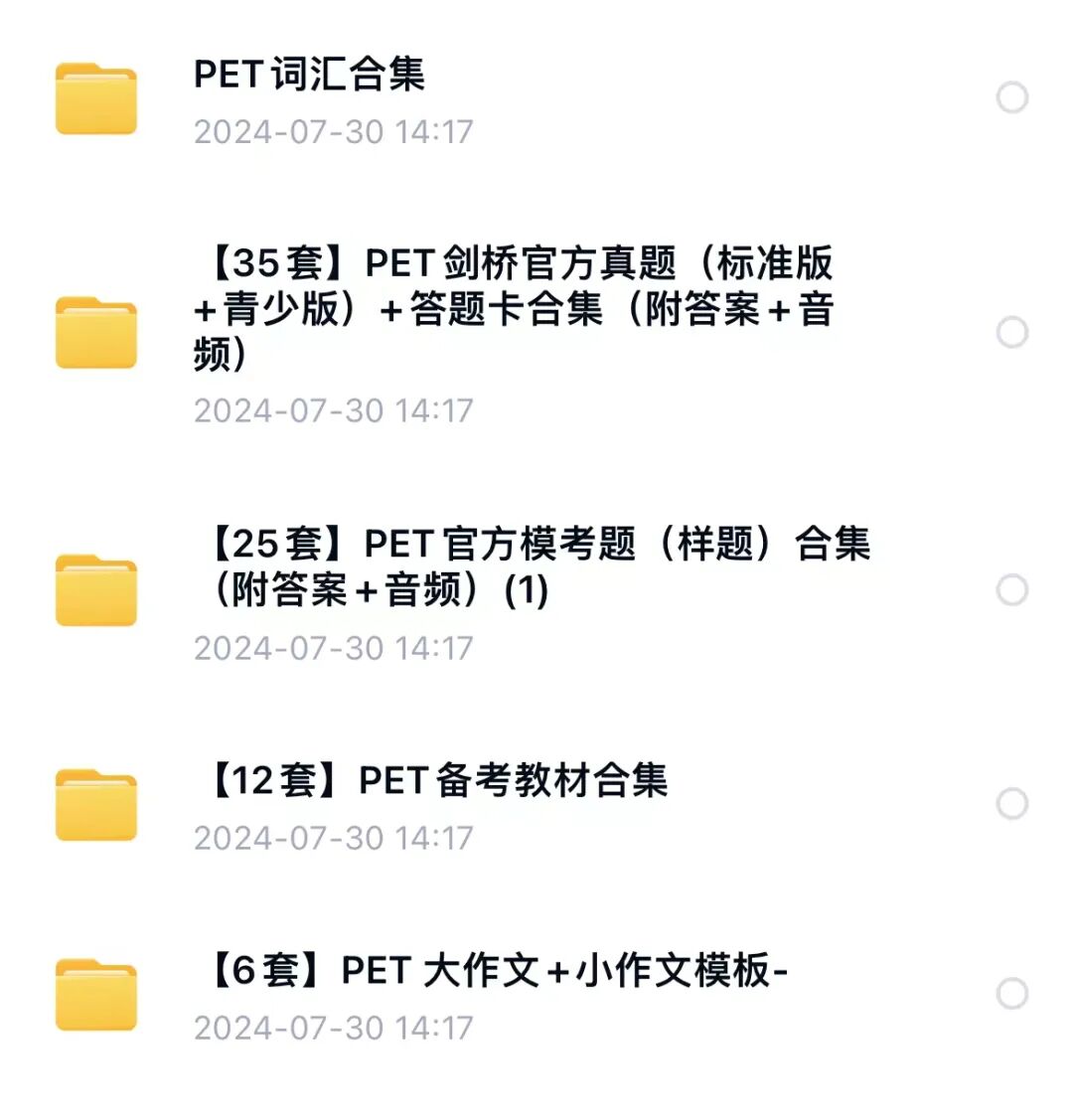The image size is (1073, 1120).
Task: Click the date below 【35套】真题 folder
Action: 333,409
